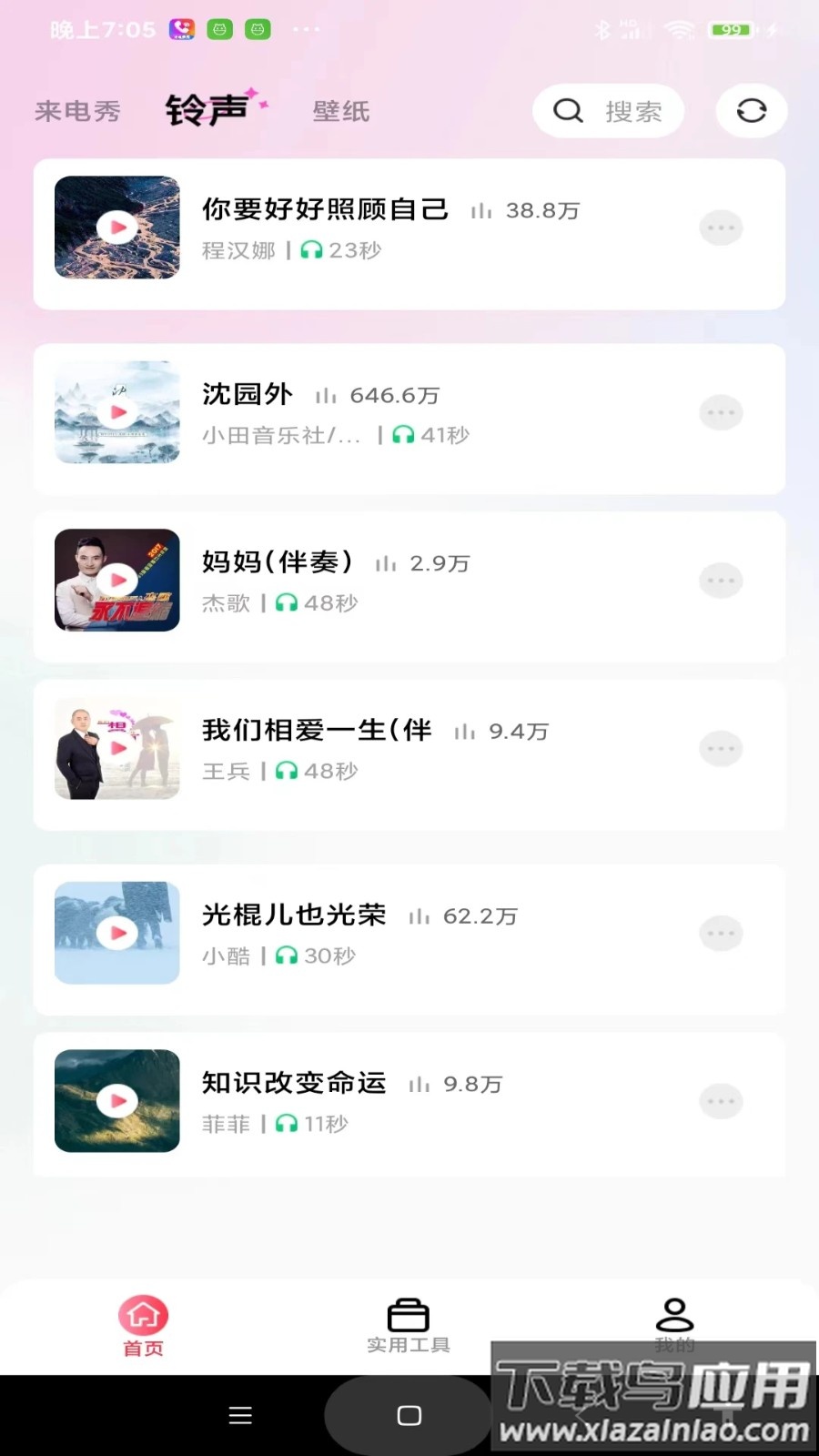Expand options menu for 知识改变命运
Viewport: 819px width, 1456px height.
(721, 1100)
